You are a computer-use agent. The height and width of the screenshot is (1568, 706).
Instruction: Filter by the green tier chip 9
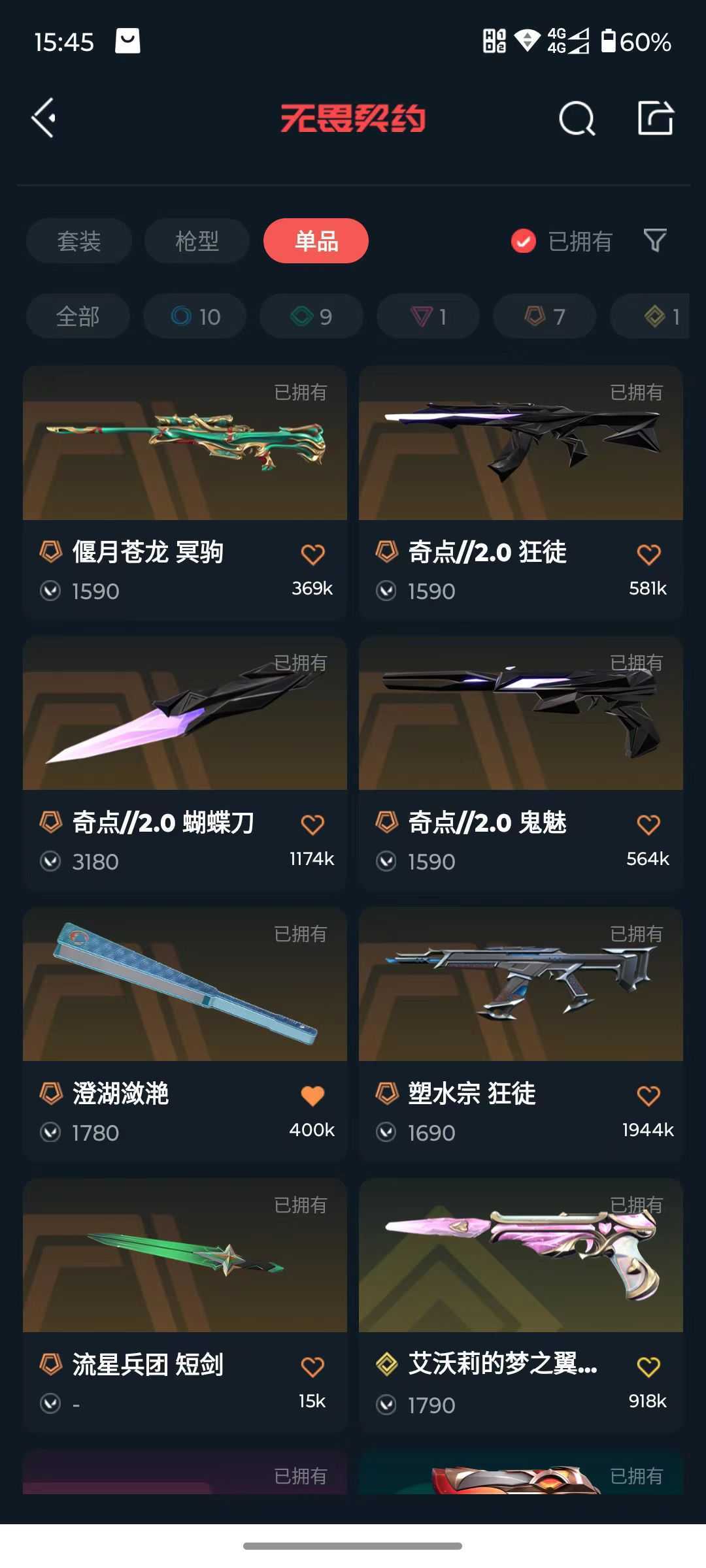tap(311, 317)
